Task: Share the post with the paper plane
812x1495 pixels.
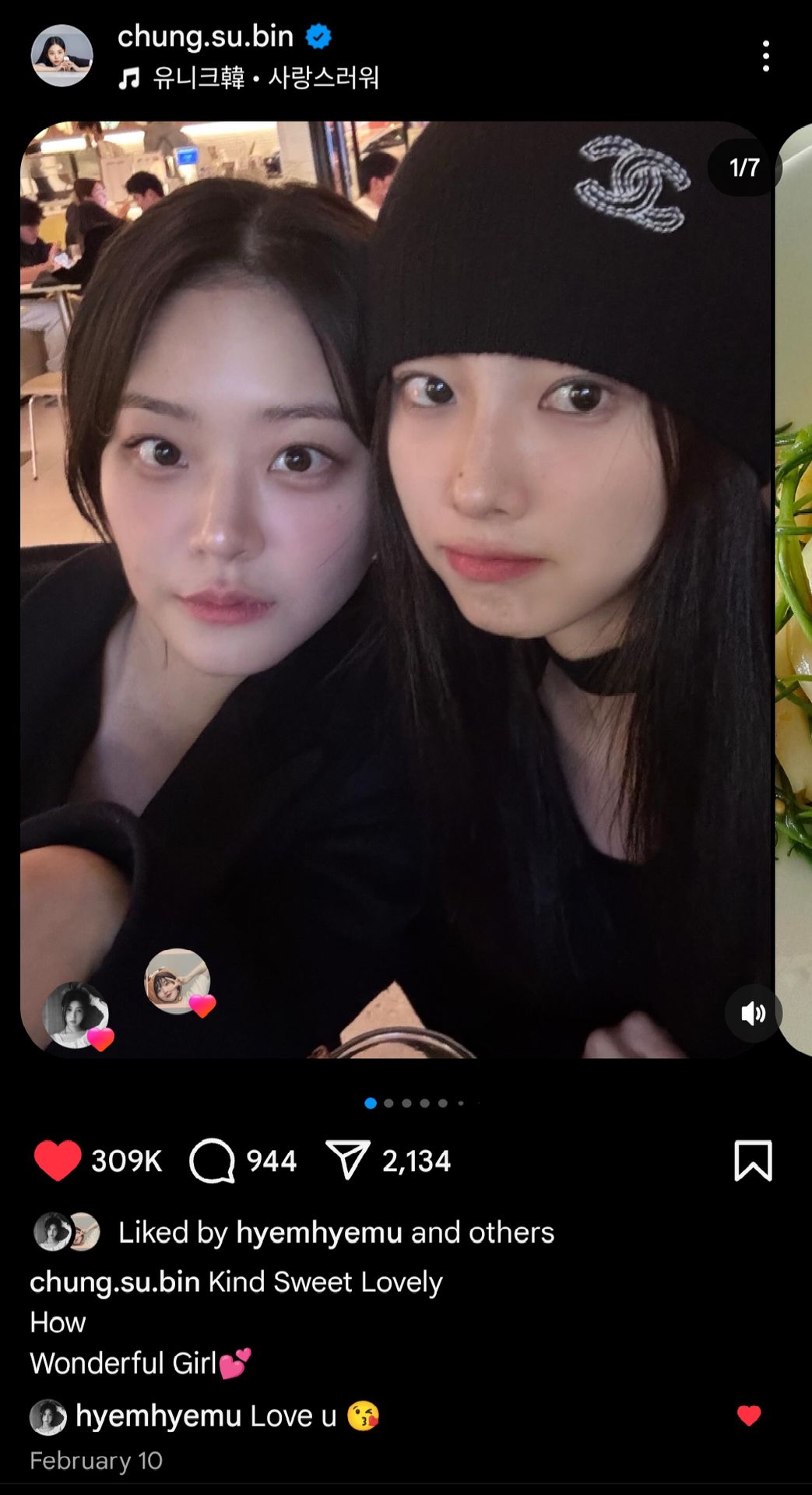Action: click(347, 1161)
